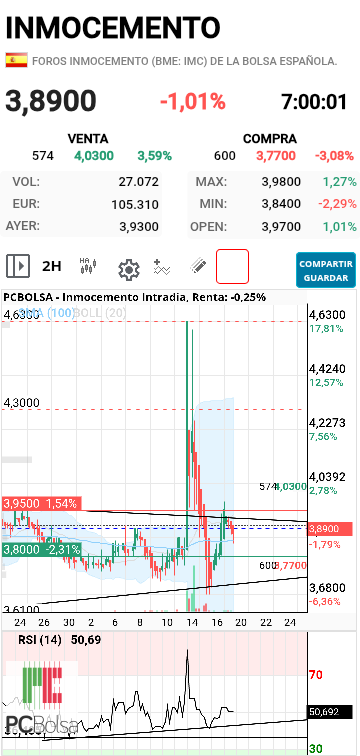Change the 2H chart timeframe

point(52,266)
